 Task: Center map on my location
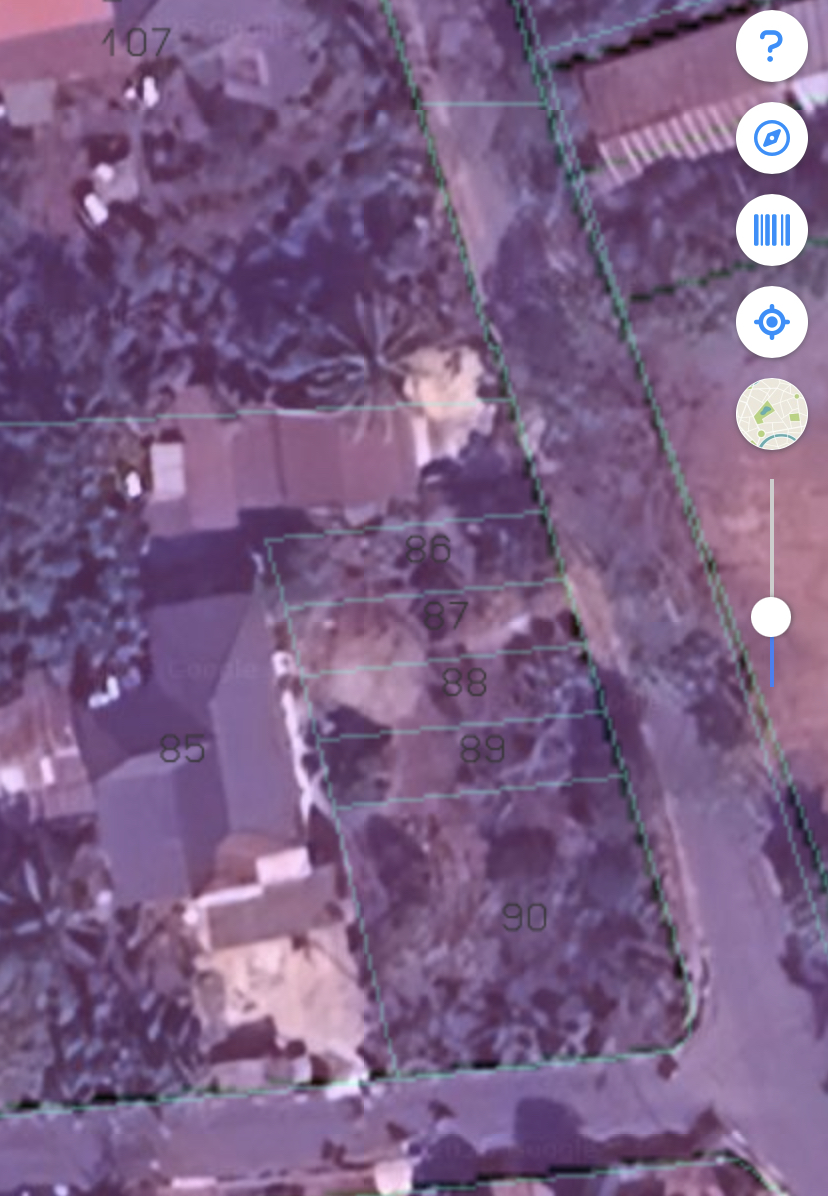[x=771, y=322]
